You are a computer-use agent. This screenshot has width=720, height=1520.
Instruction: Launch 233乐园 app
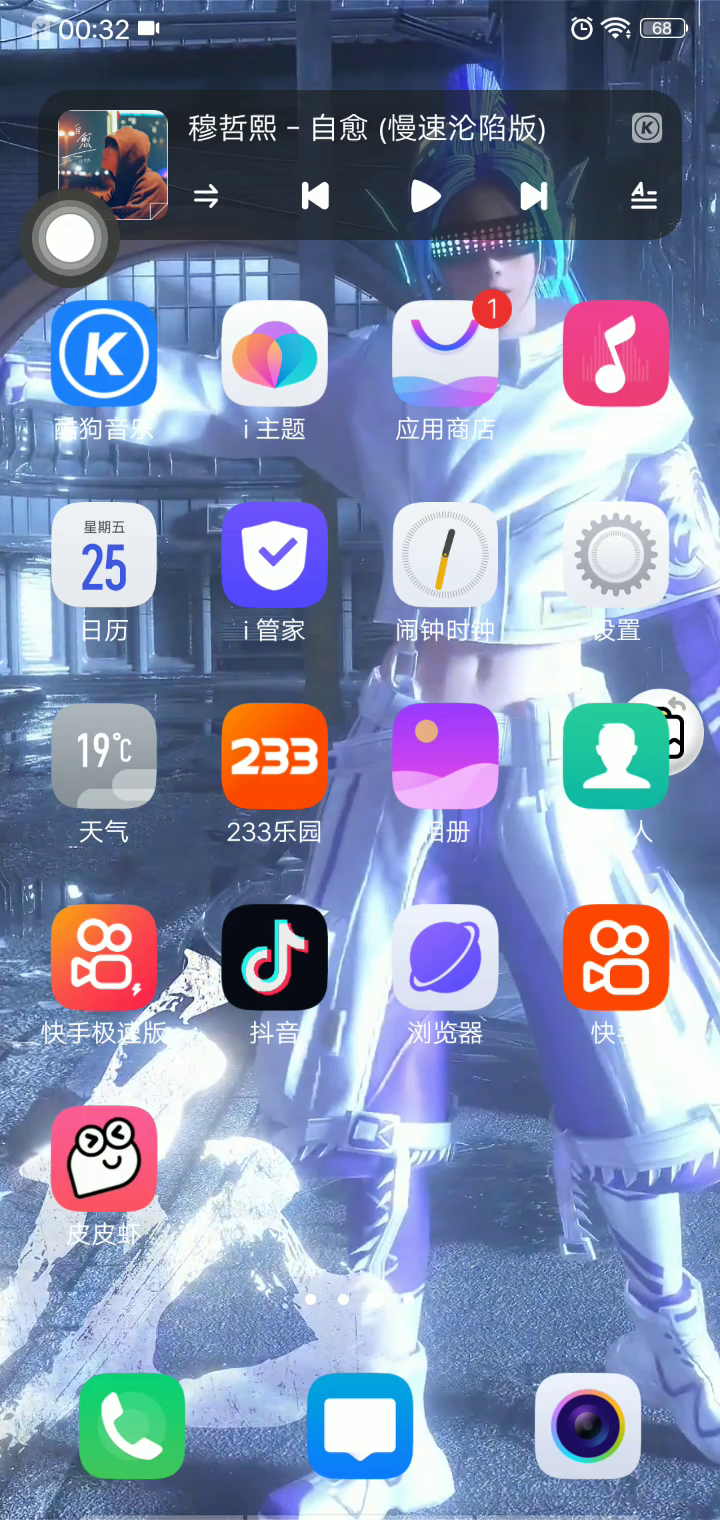click(x=275, y=756)
